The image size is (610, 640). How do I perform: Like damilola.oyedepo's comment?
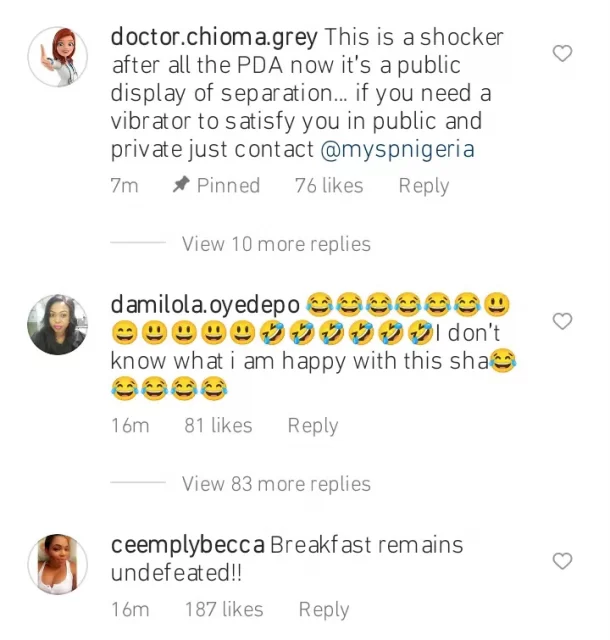pyautogui.click(x=563, y=321)
